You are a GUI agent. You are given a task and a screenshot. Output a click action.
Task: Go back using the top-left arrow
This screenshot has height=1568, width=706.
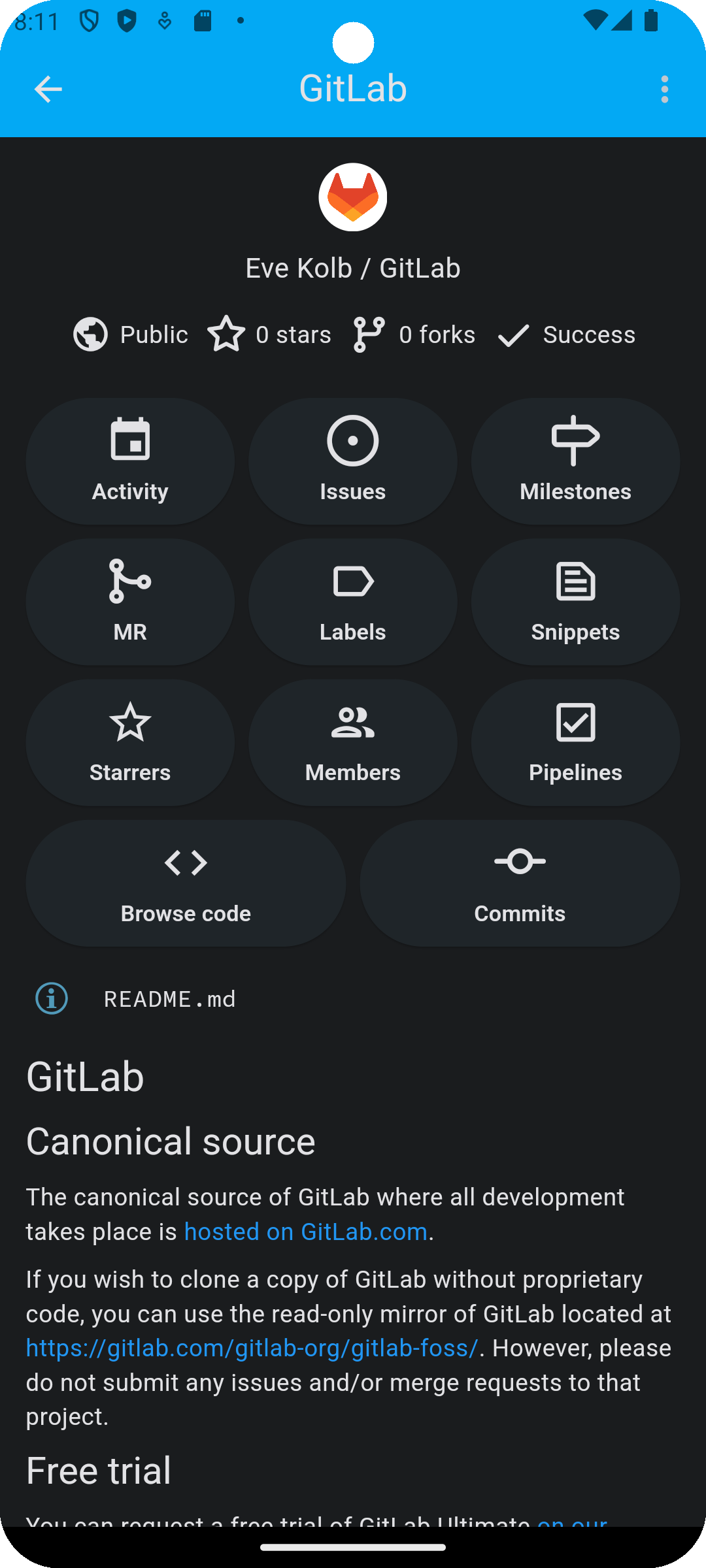[48, 90]
